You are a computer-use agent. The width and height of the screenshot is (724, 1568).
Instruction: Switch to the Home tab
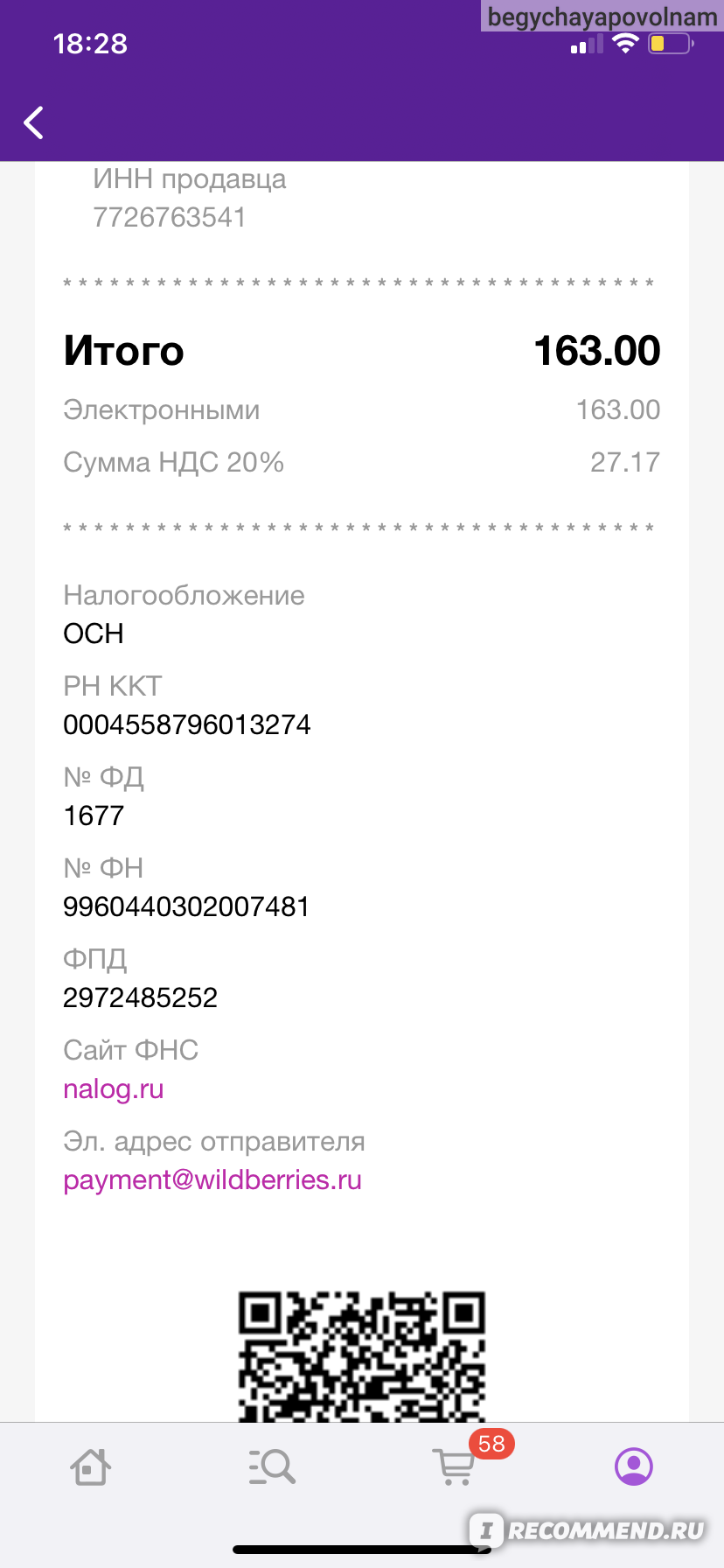coord(91,1466)
